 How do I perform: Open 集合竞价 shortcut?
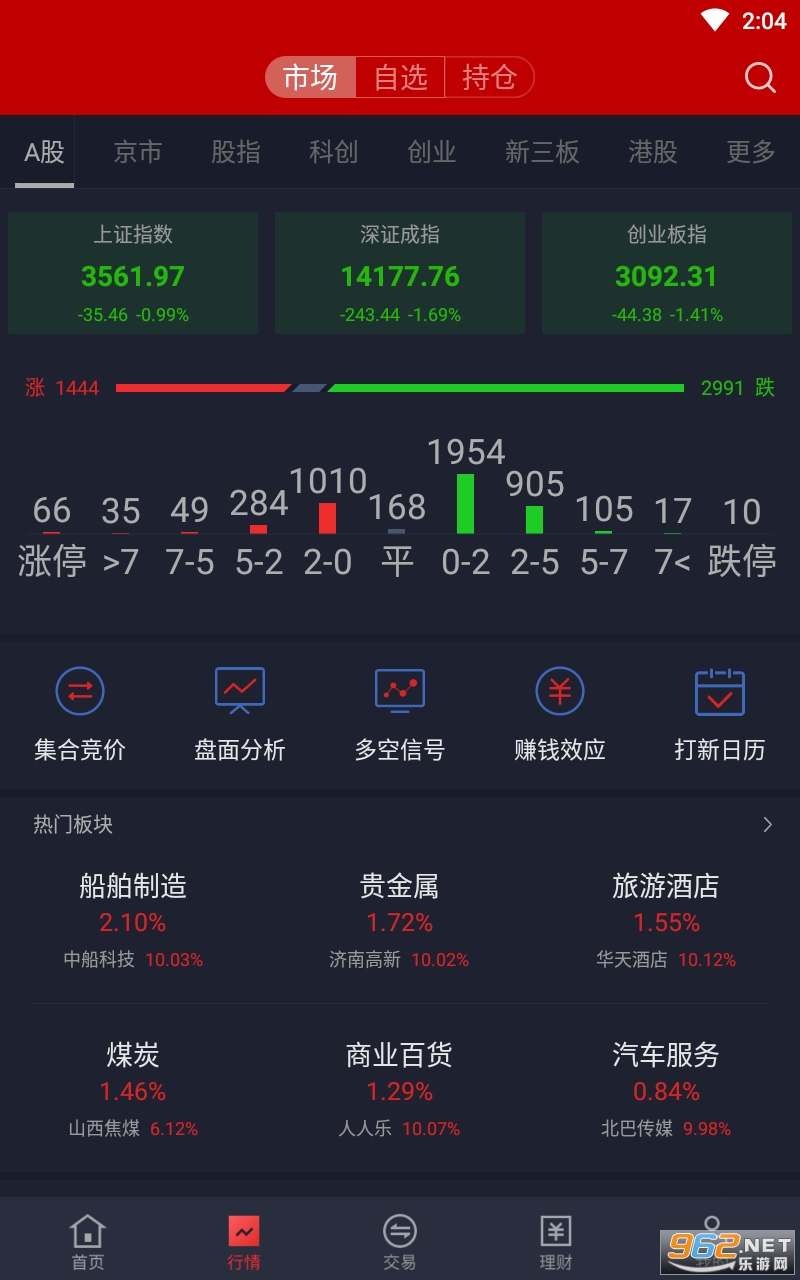click(80, 714)
